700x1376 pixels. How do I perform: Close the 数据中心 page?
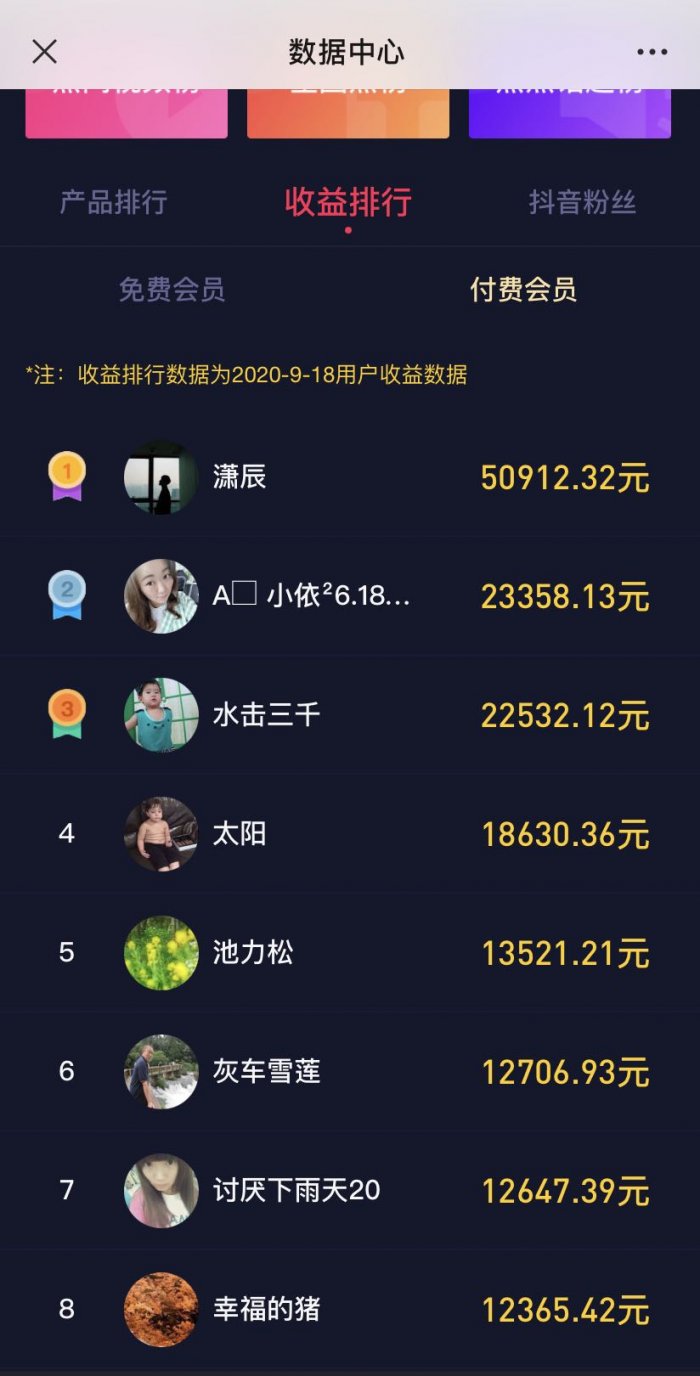coord(44,52)
